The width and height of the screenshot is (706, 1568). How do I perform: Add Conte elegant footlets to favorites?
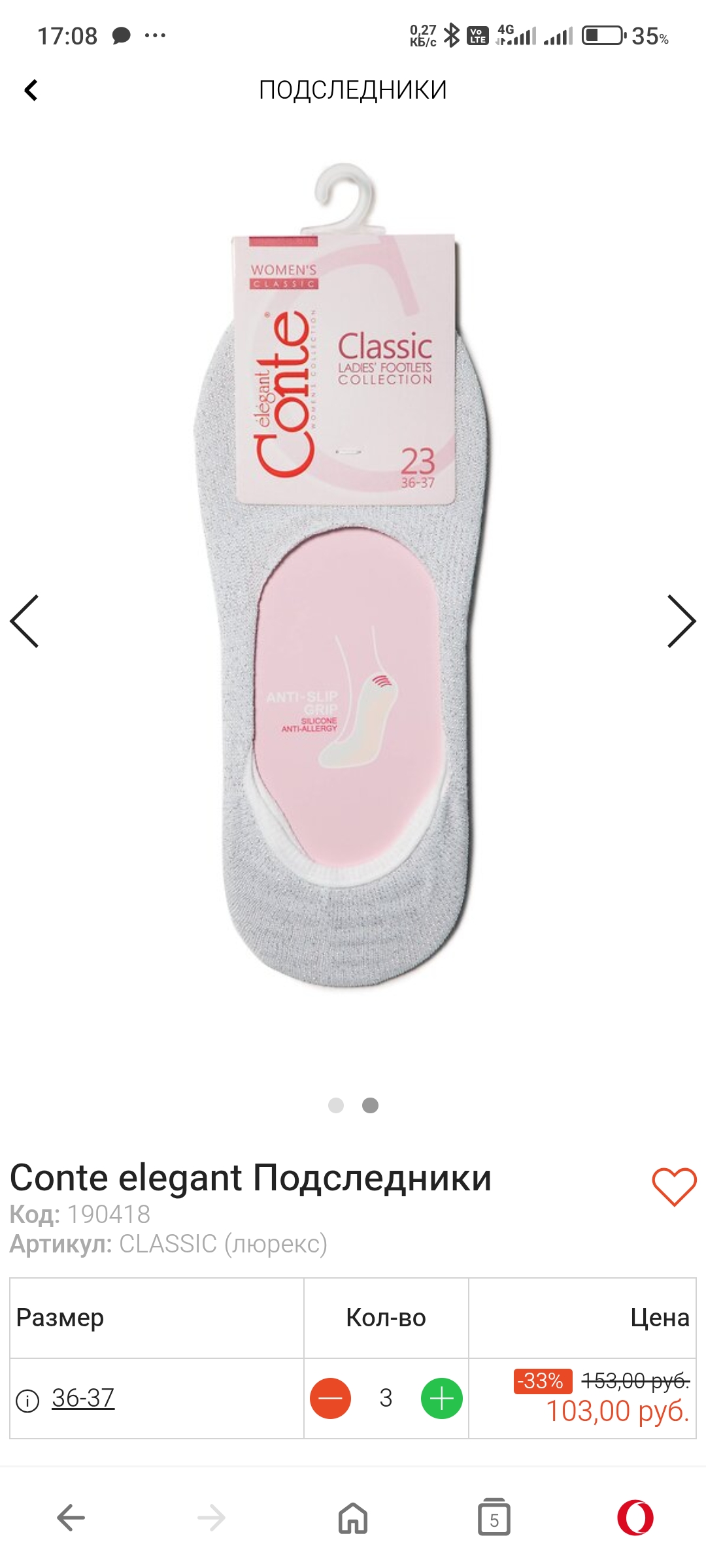pos(674,1186)
